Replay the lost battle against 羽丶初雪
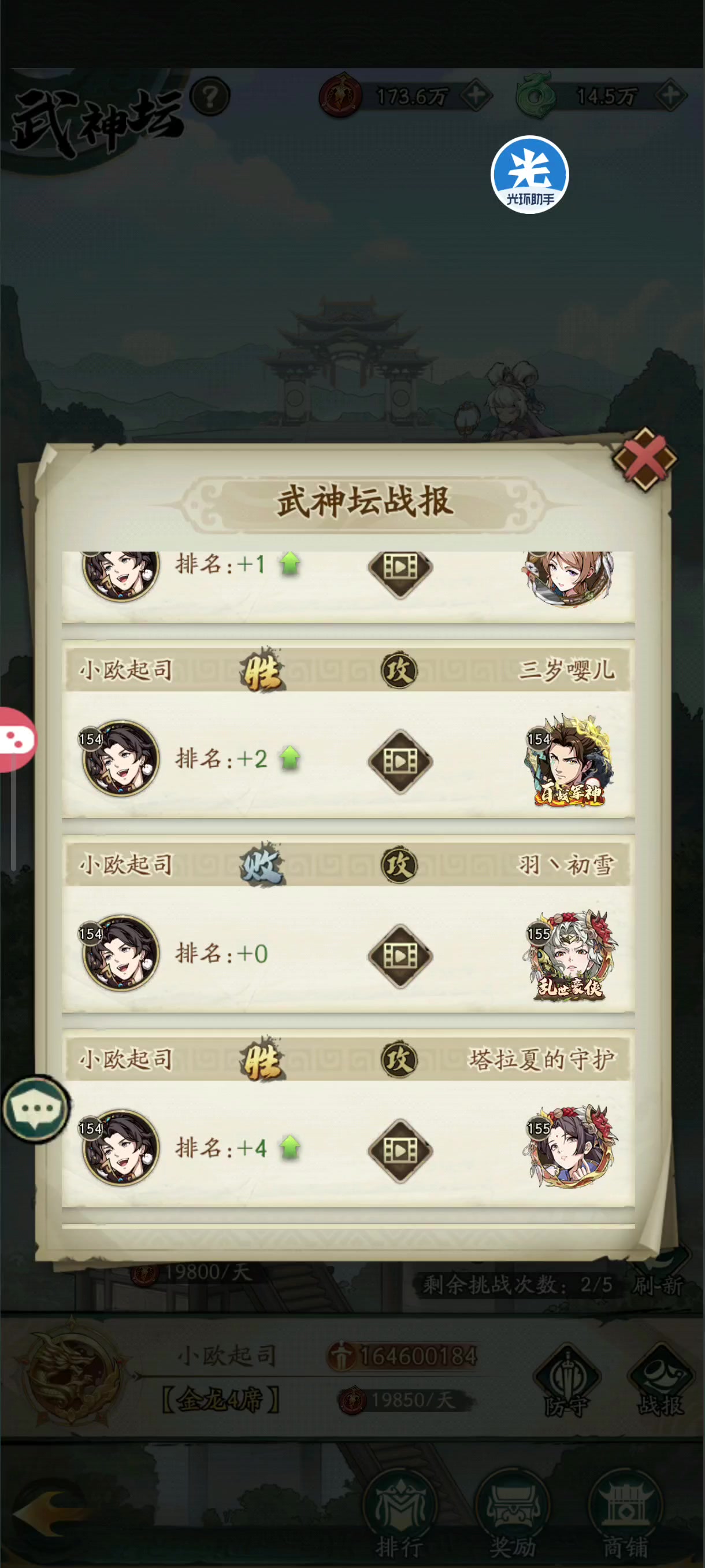This screenshot has width=705, height=1568. click(400, 956)
